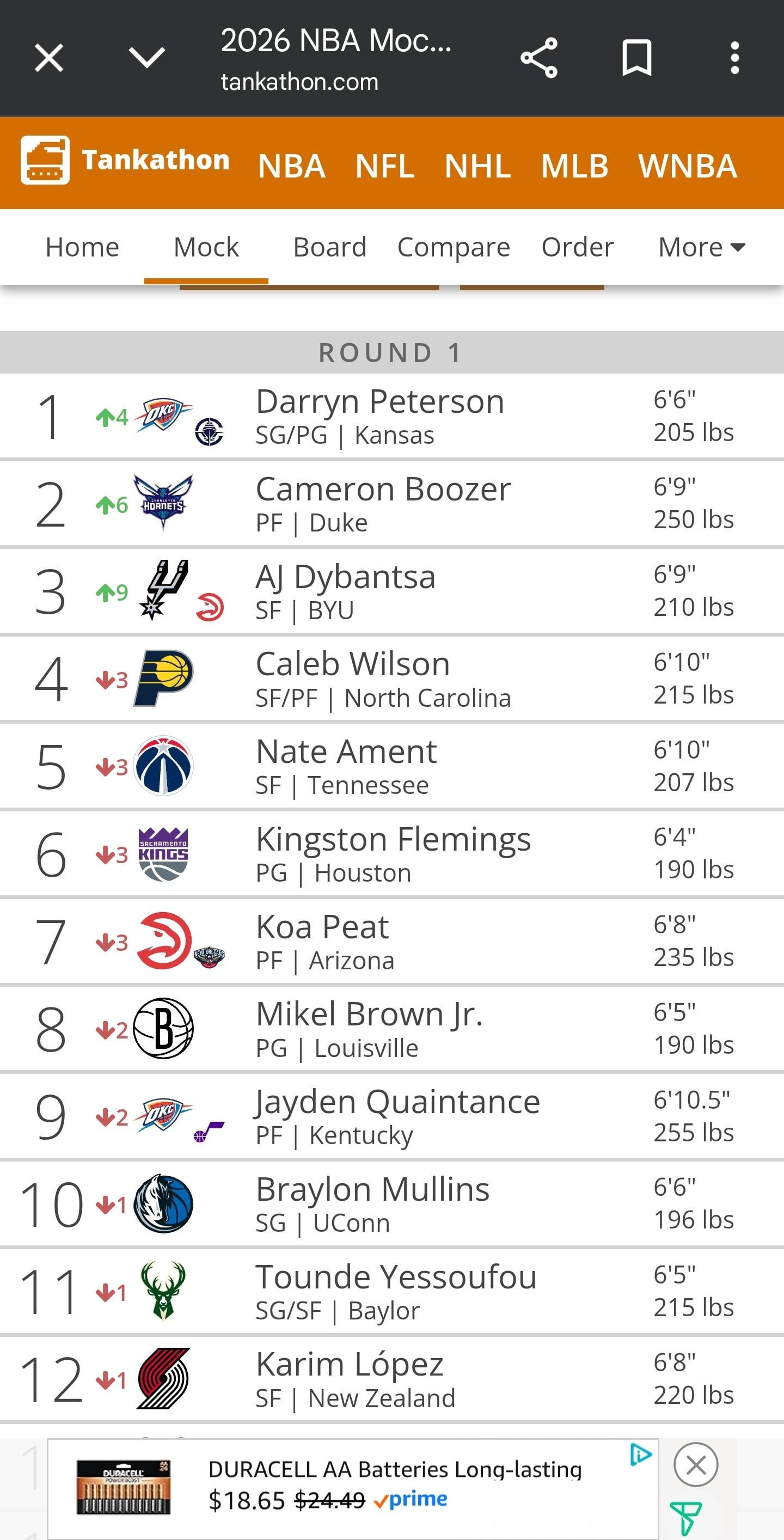Open the browser overflow menu

tap(734, 58)
